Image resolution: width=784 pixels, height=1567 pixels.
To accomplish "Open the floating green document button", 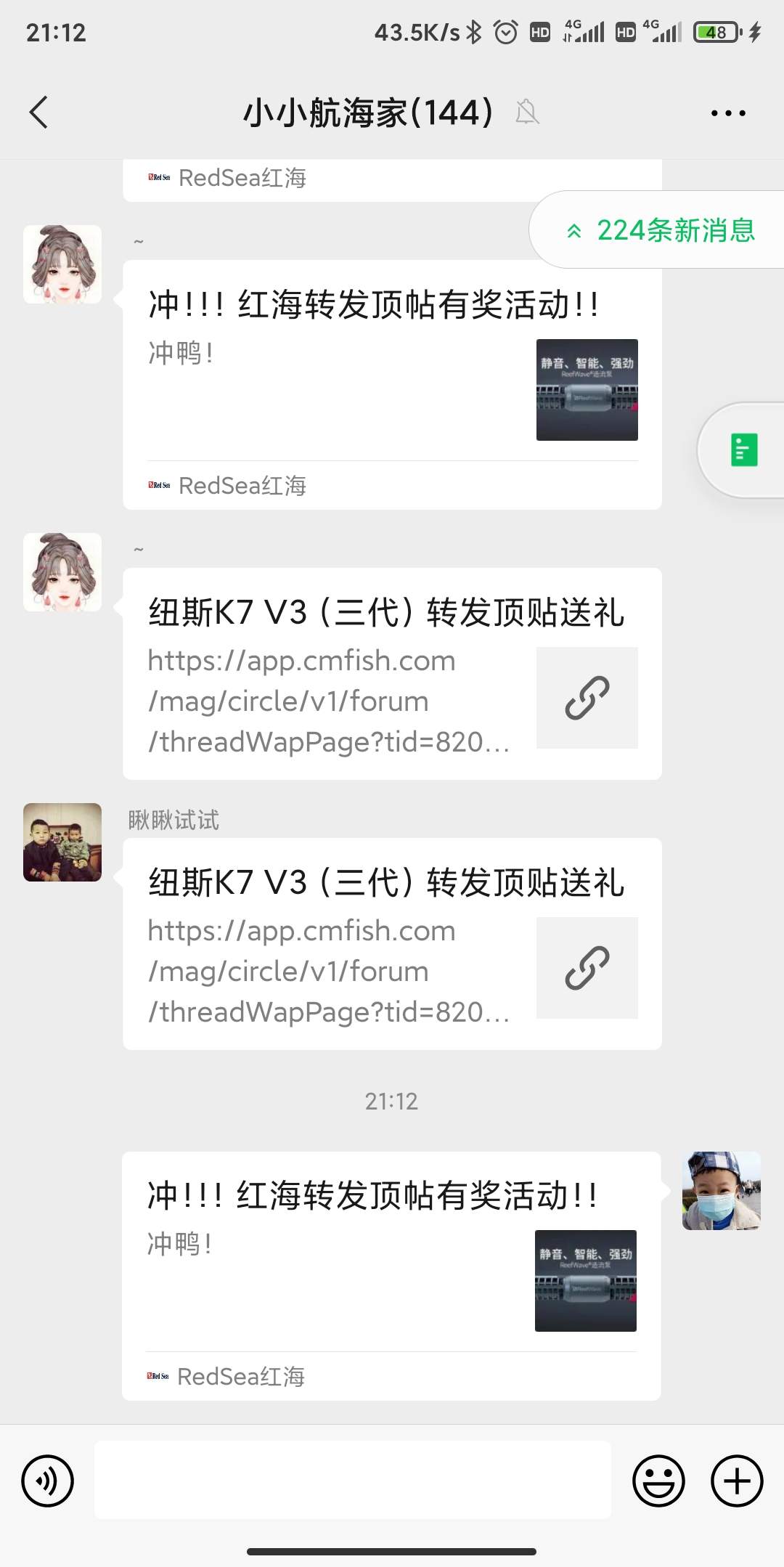I will click(x=743, y=450).
